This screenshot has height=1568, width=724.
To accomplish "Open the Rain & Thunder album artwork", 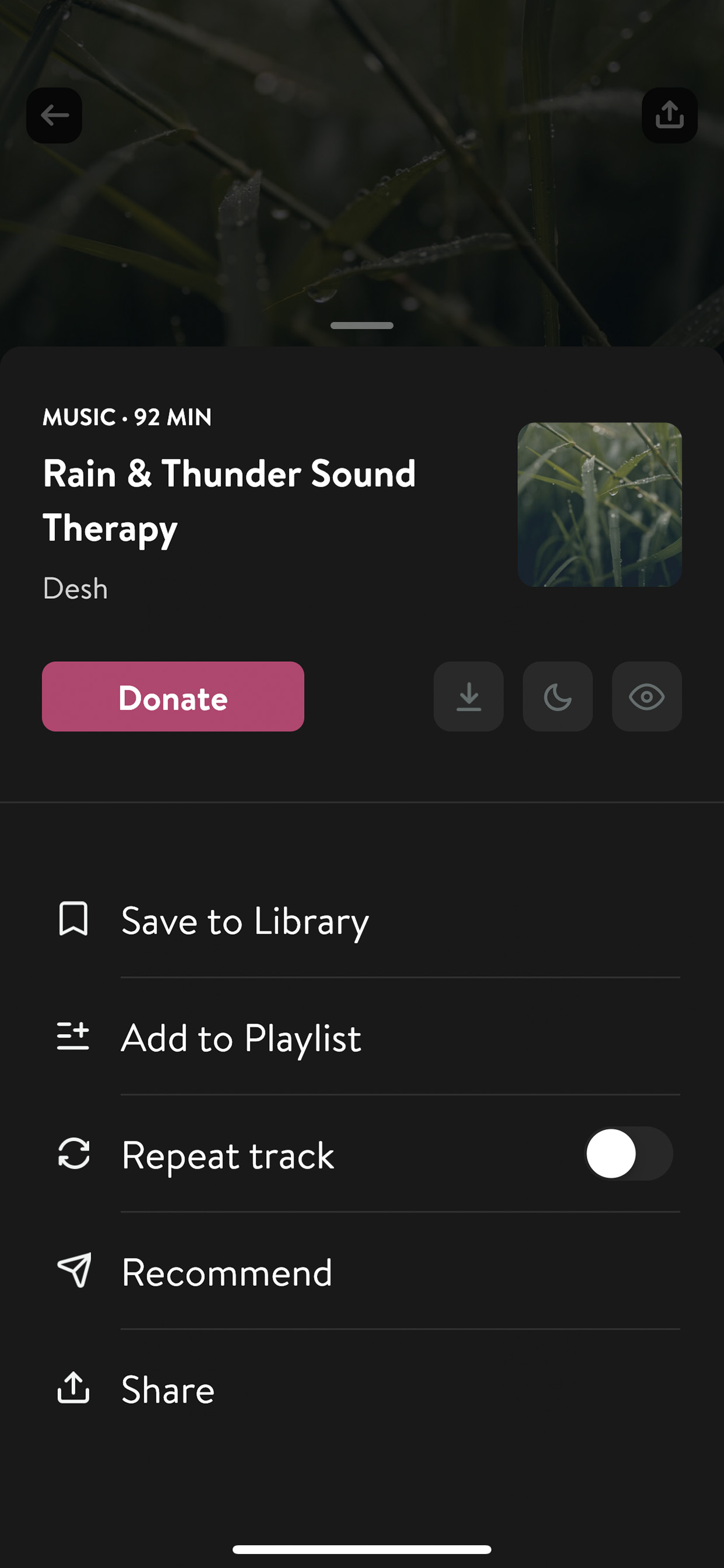I will point(599,505).
